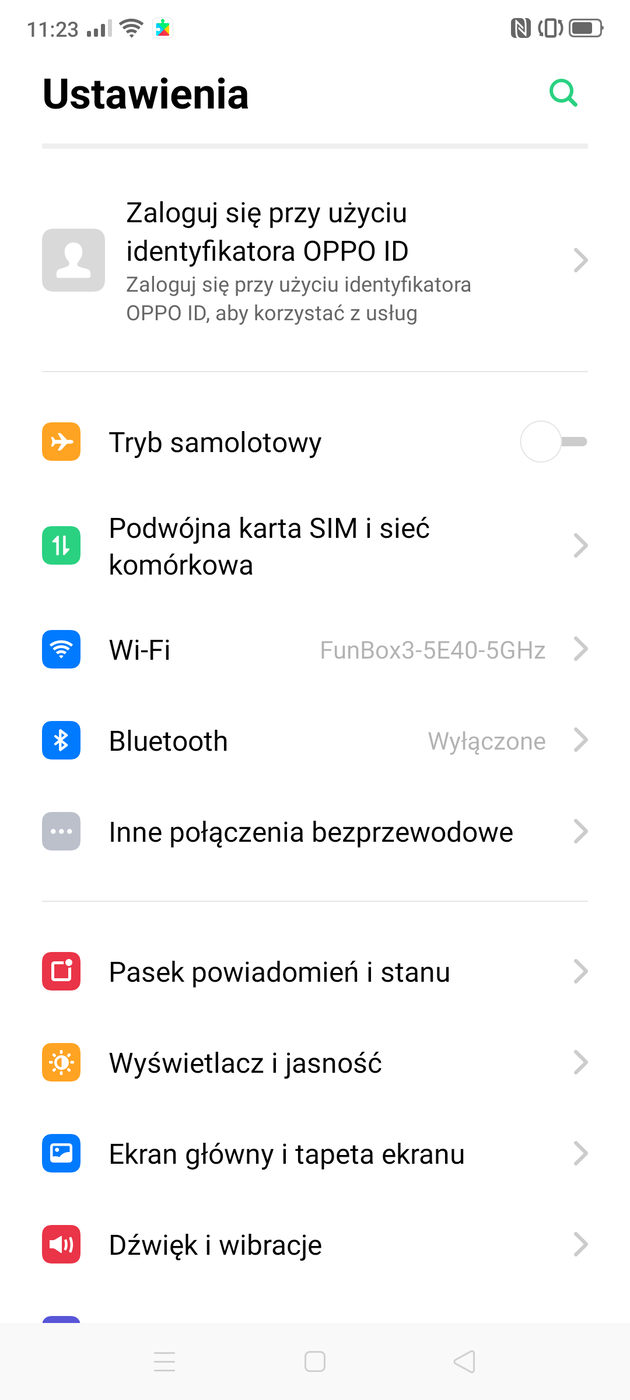Viewport: 630px width, 1400px height.
Task: Open Podwójna karta SIM i sieć komórkowa
Action: click(314, 546)
